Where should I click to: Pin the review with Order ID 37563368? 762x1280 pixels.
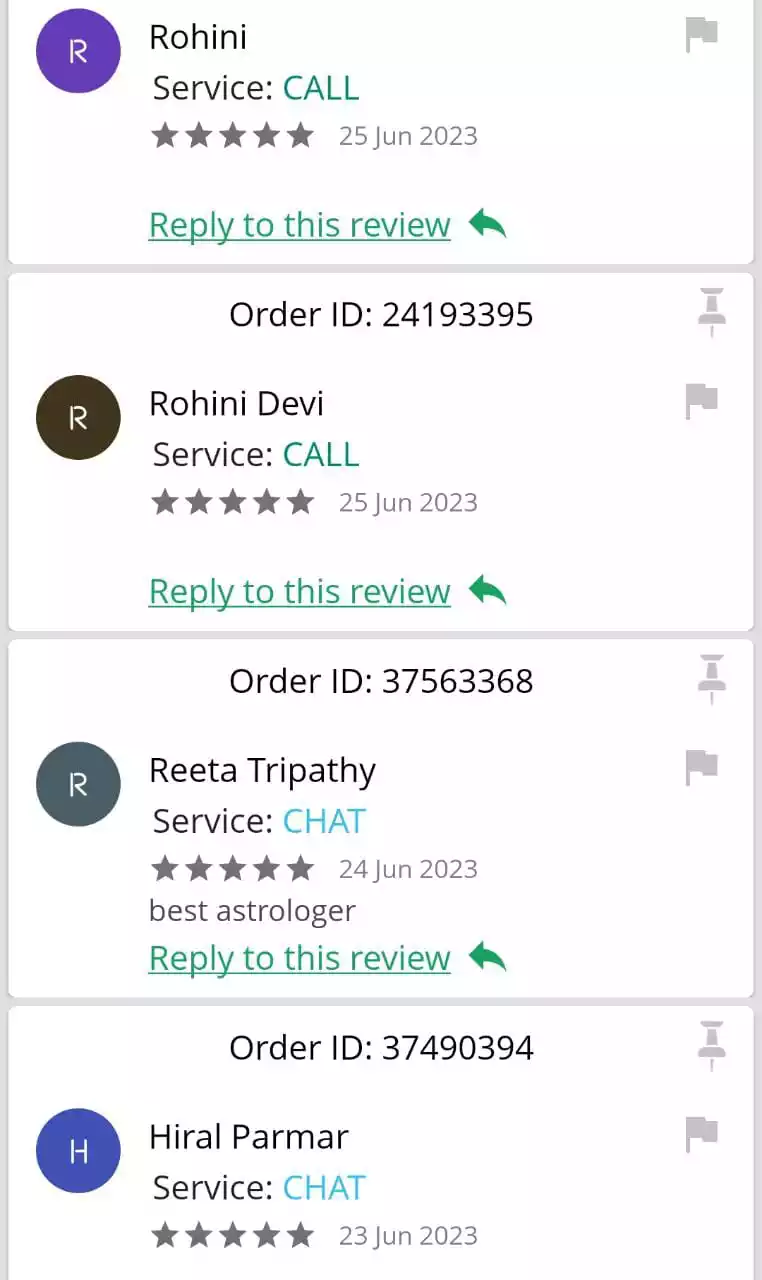click(711, 679)
